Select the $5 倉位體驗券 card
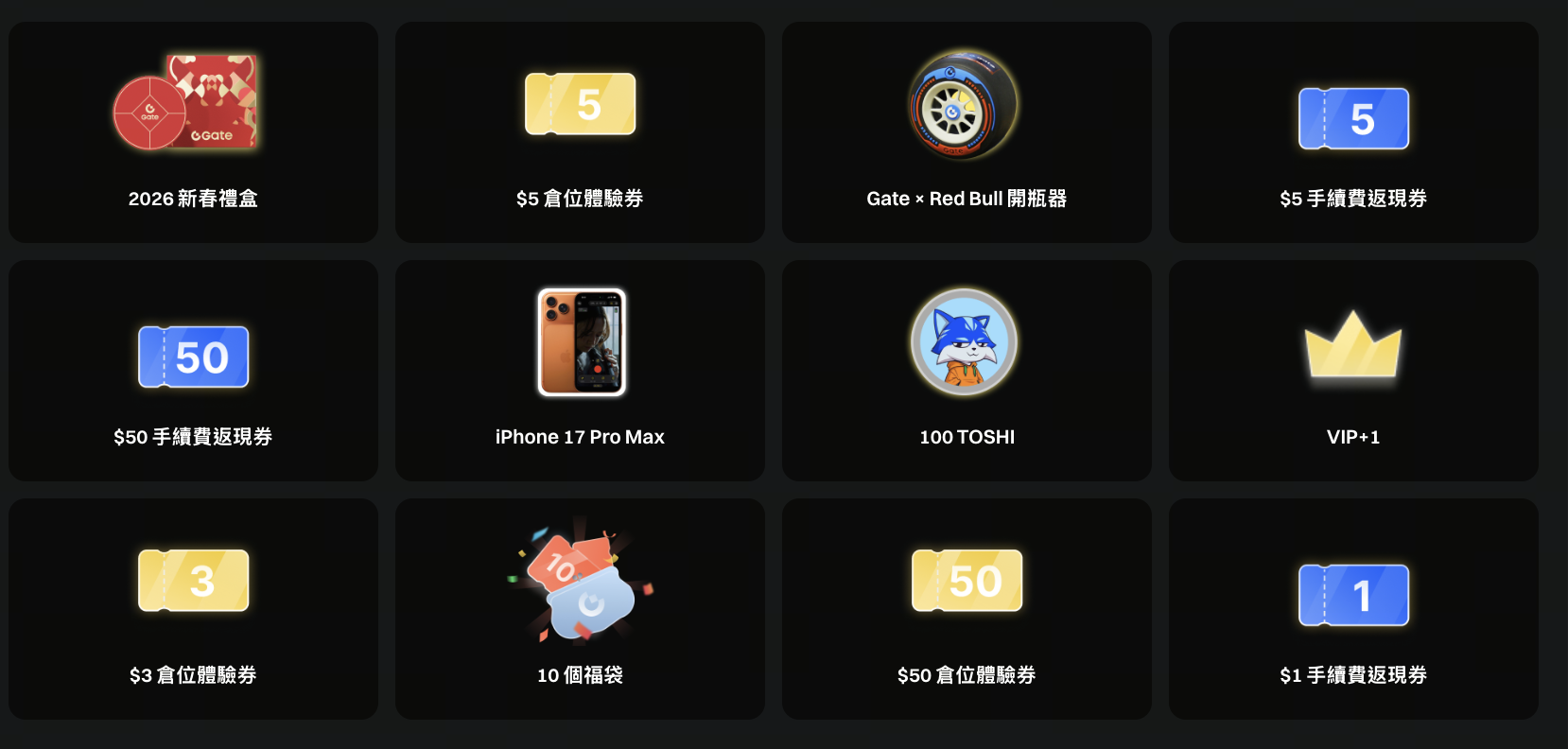The width and height of the screenshot is (1568, 749). coord(580,132)
